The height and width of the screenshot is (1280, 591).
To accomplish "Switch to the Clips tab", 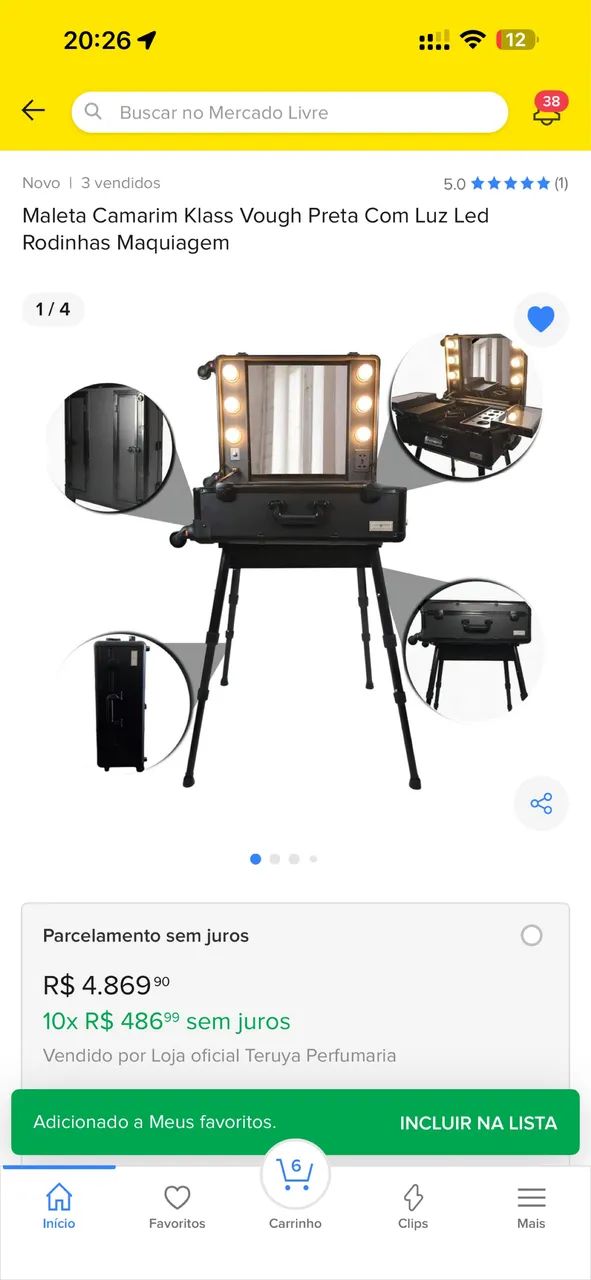I will 413,1206.
